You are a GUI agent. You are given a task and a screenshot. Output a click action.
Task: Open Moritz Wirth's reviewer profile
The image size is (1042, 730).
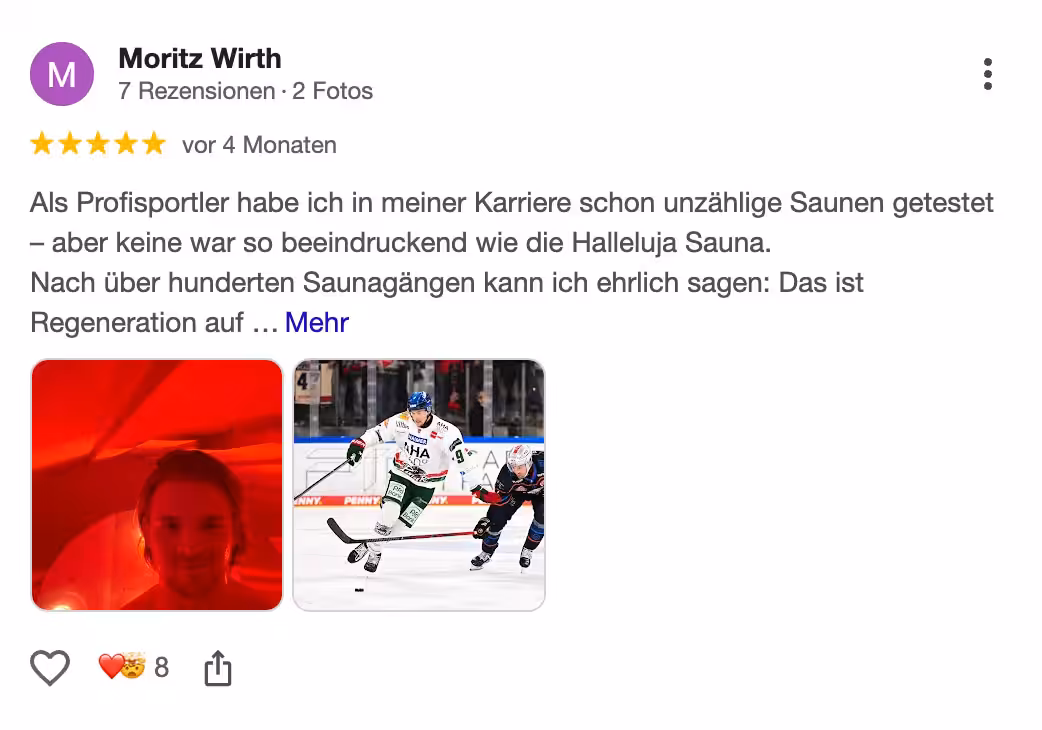[199, 58]
